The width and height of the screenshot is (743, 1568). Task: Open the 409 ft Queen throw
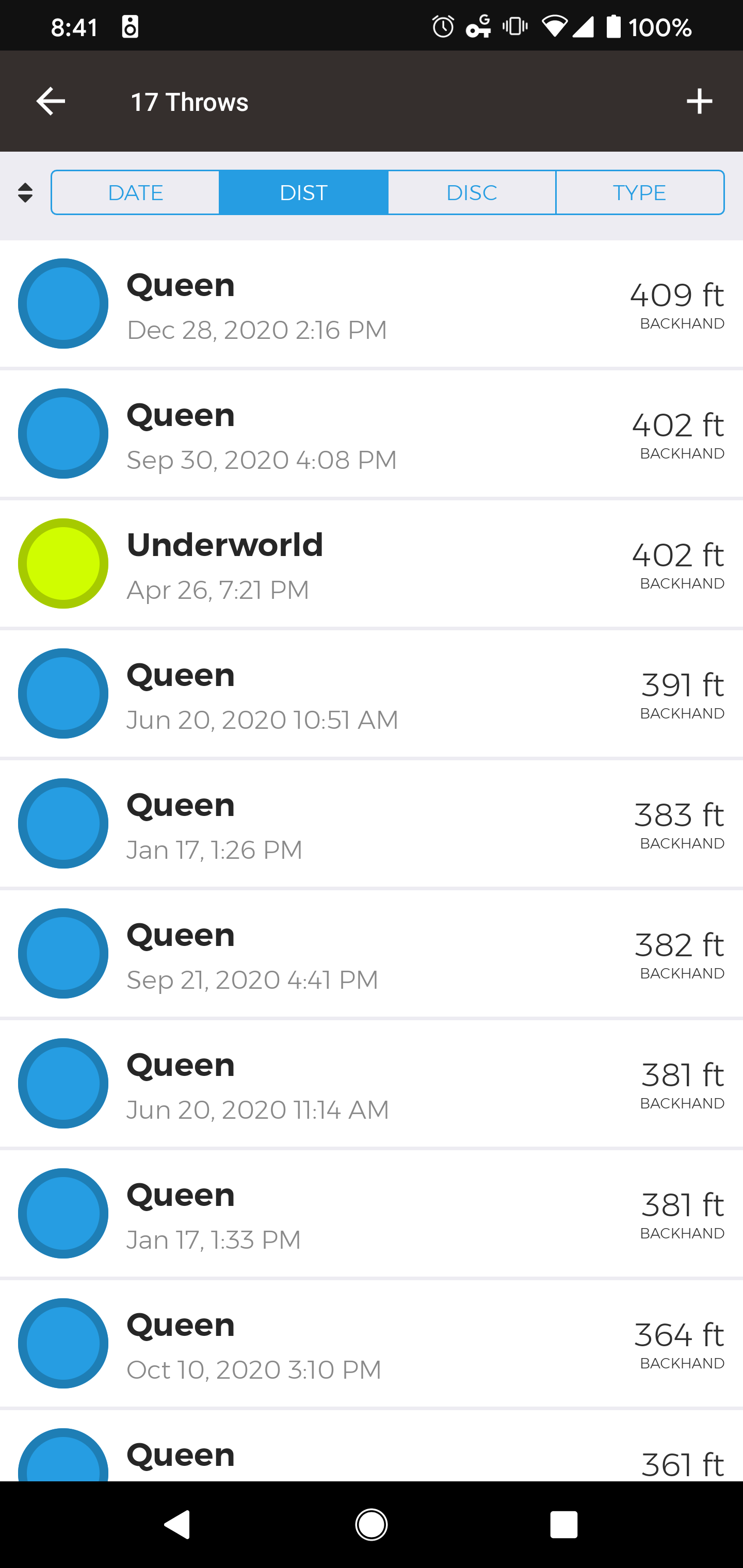point(372,304)
